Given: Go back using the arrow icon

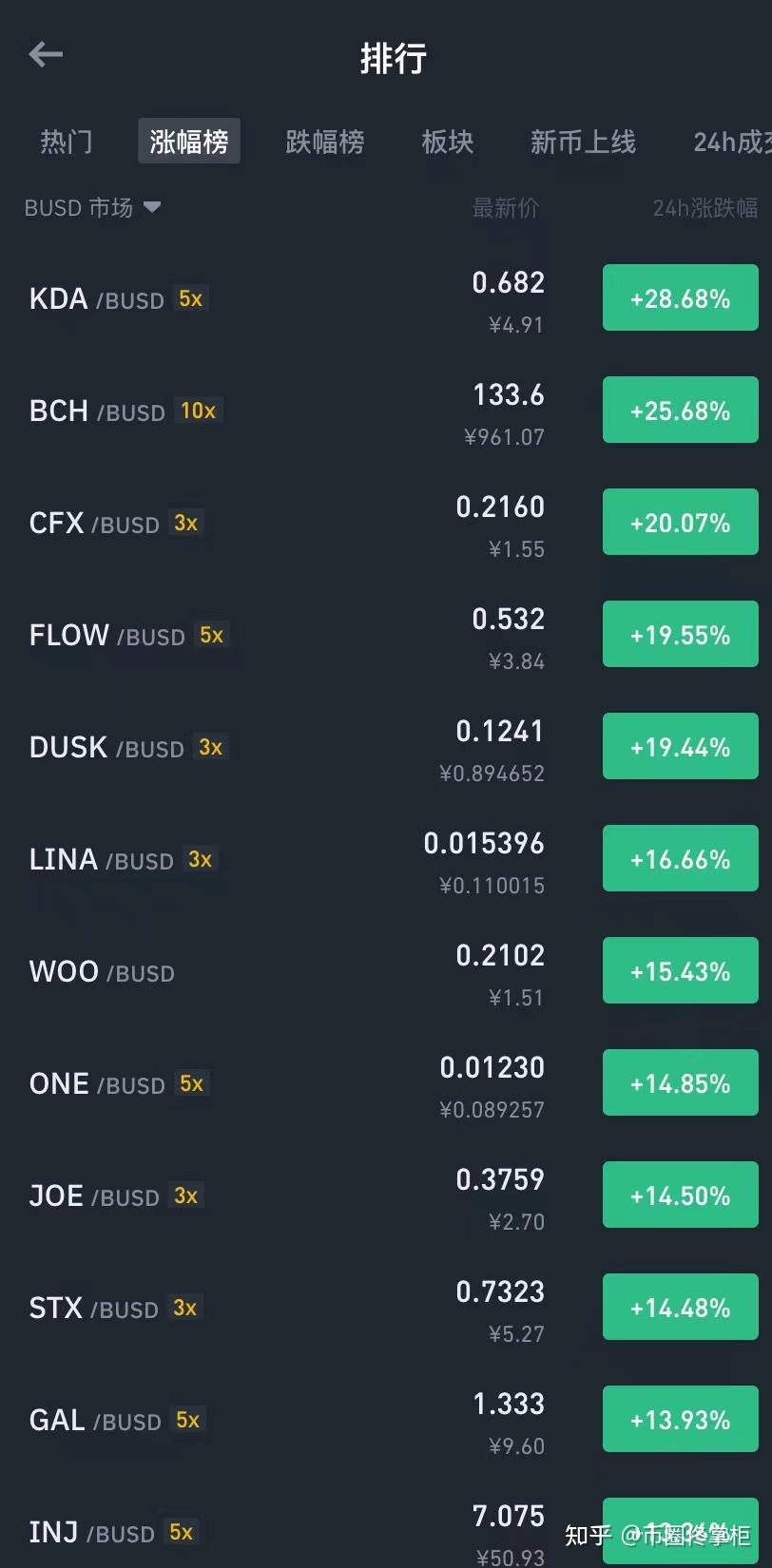Looking at the screenshot, I should tap(46, 55).
